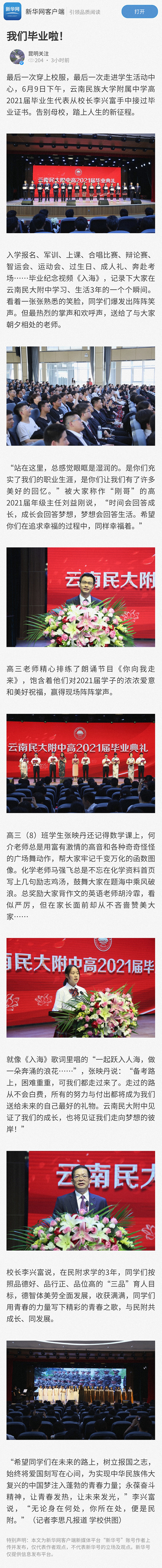
Task: Open the photo of the seated audience
Action: (x=81, y=396)
